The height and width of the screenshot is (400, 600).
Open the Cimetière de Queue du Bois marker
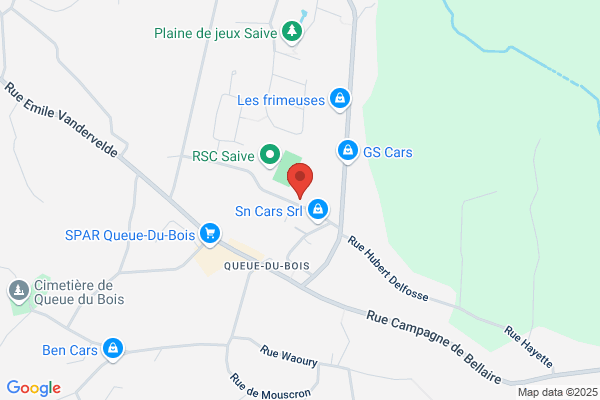(19, 291)
